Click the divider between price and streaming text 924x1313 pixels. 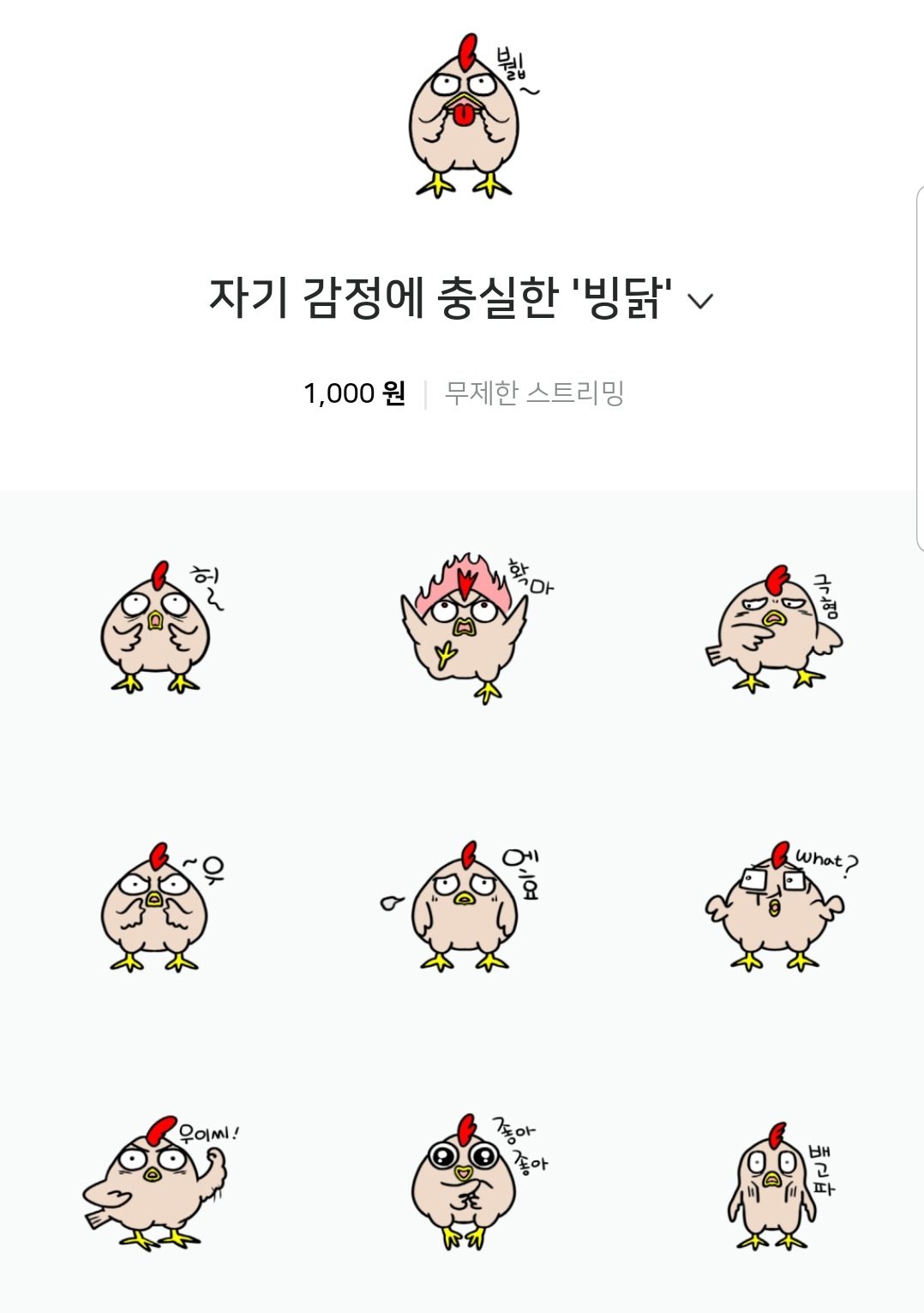[426, 393]
